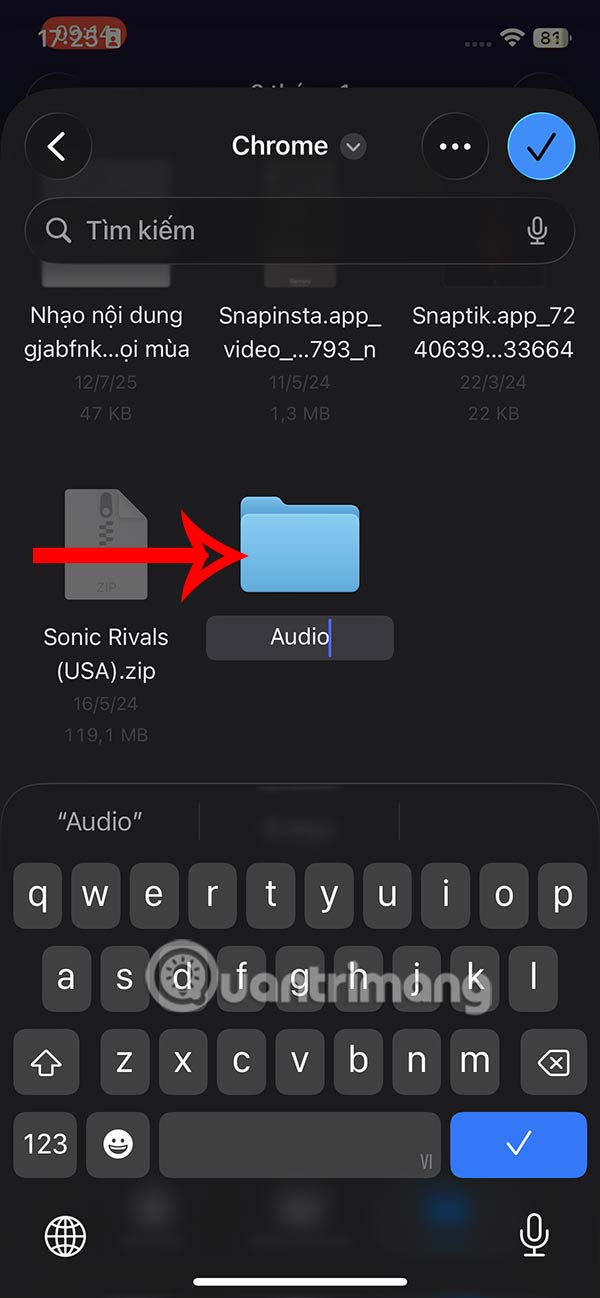Confirm with the top blue checkmark
This screenshot has height=1298, width=600.
(541, 147)
